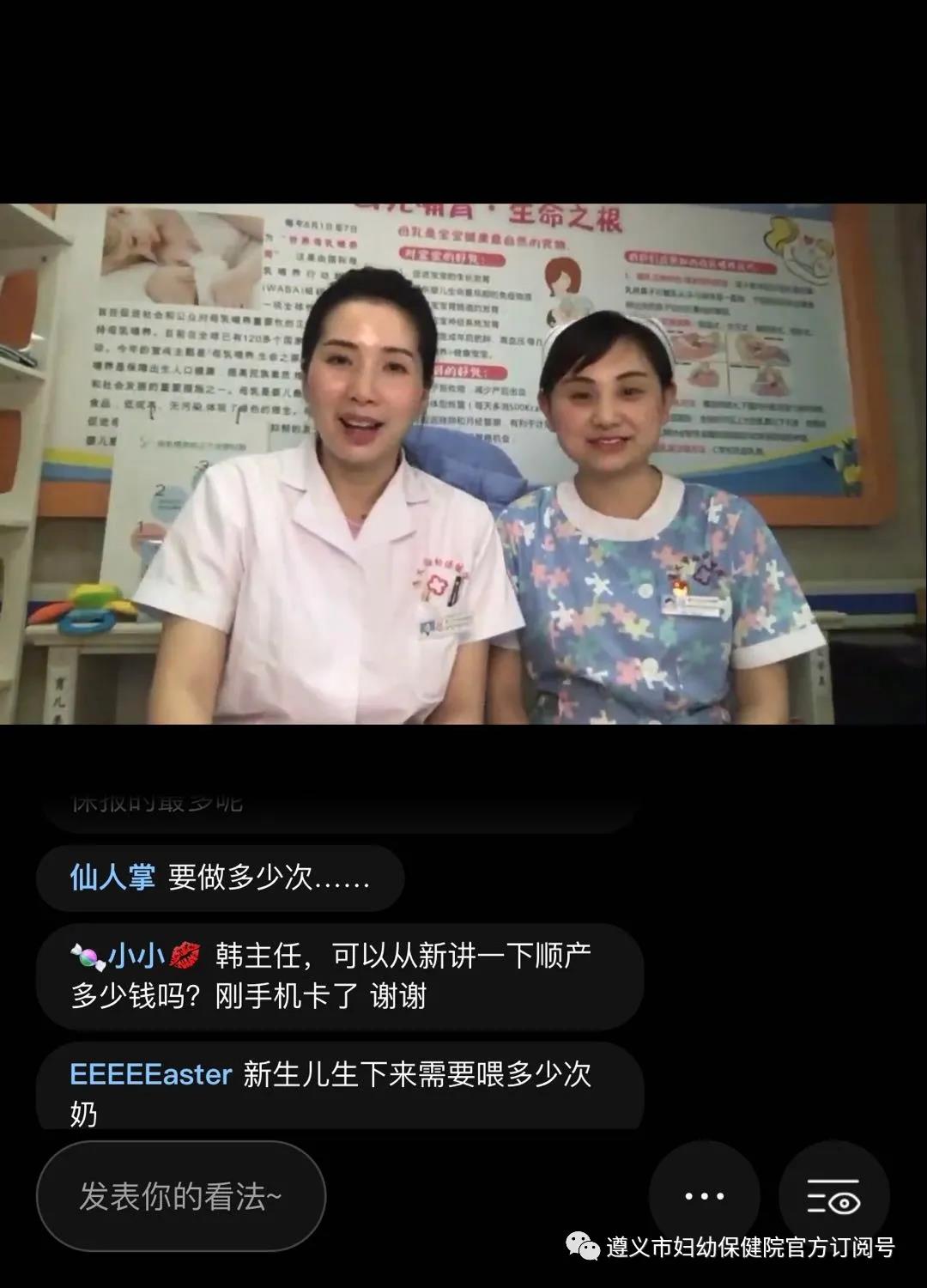Open commenter 仙人掌's profile name

click(x=112, y=878)
